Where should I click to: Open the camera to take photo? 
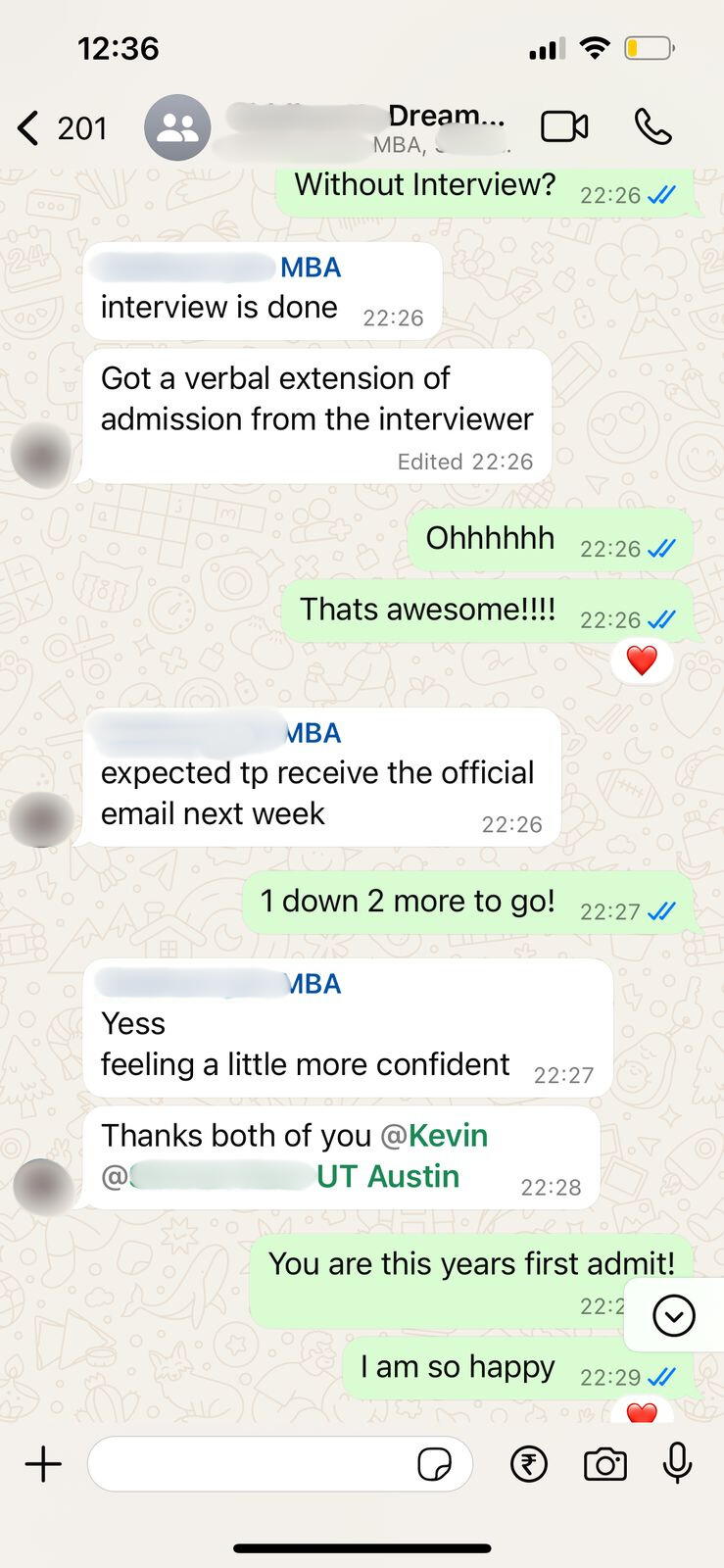[604, 1464]
